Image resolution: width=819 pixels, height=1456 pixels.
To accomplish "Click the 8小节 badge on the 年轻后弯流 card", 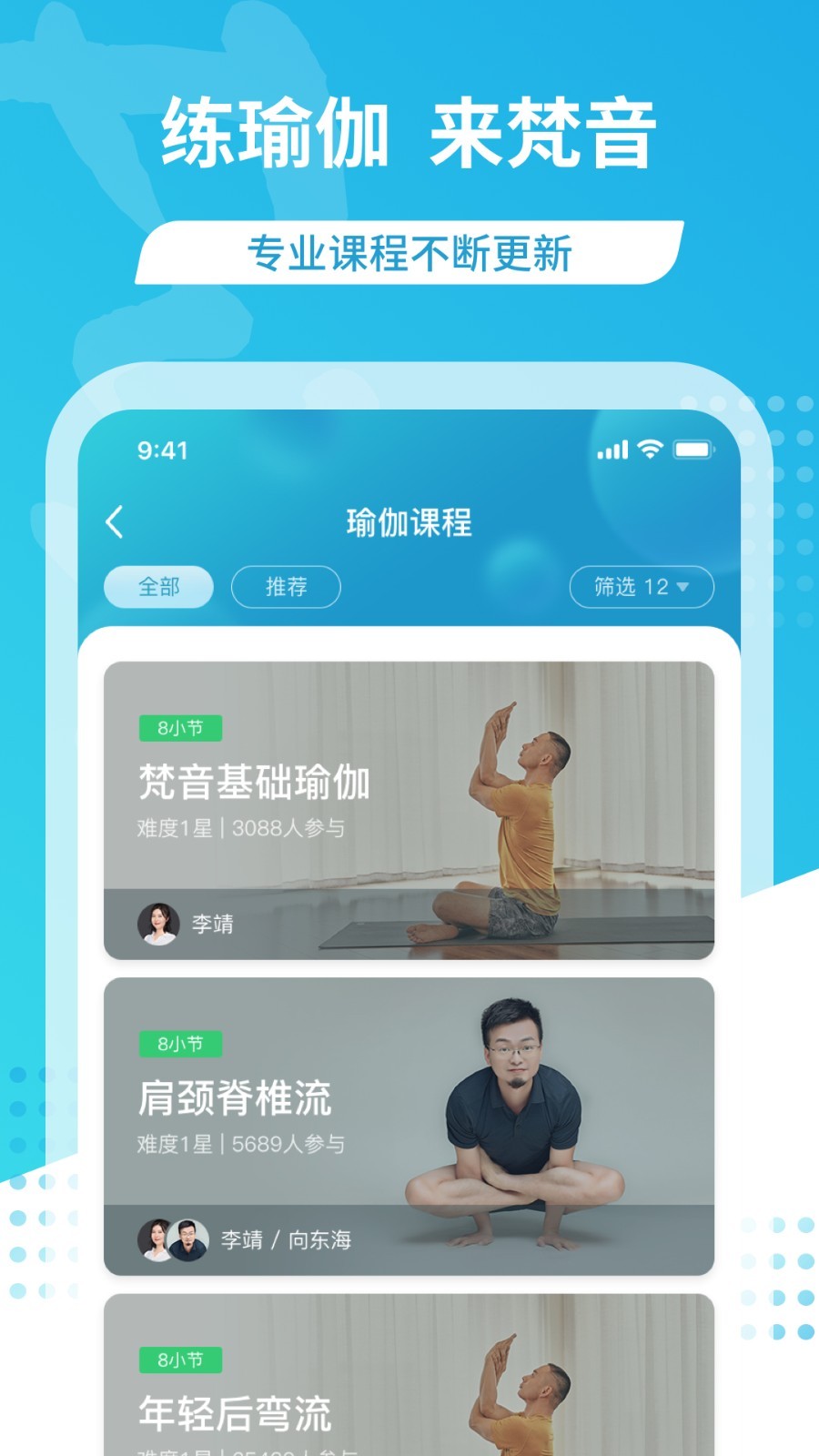I will (180, 1360).
